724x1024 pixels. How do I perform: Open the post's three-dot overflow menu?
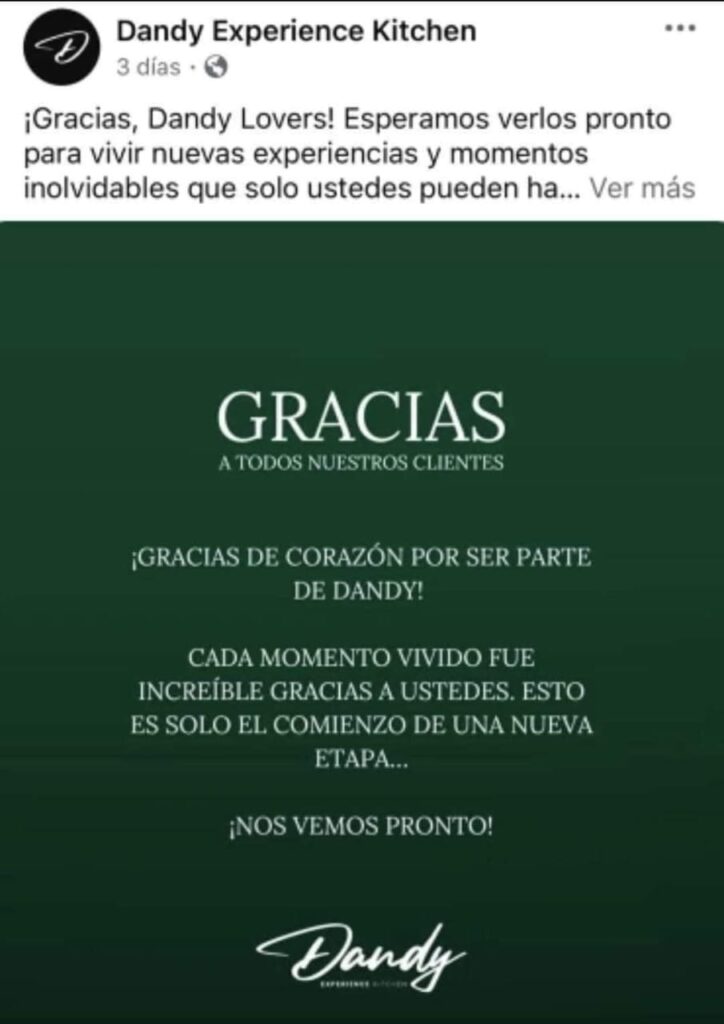pyautogui.click(x=679, y=29)
